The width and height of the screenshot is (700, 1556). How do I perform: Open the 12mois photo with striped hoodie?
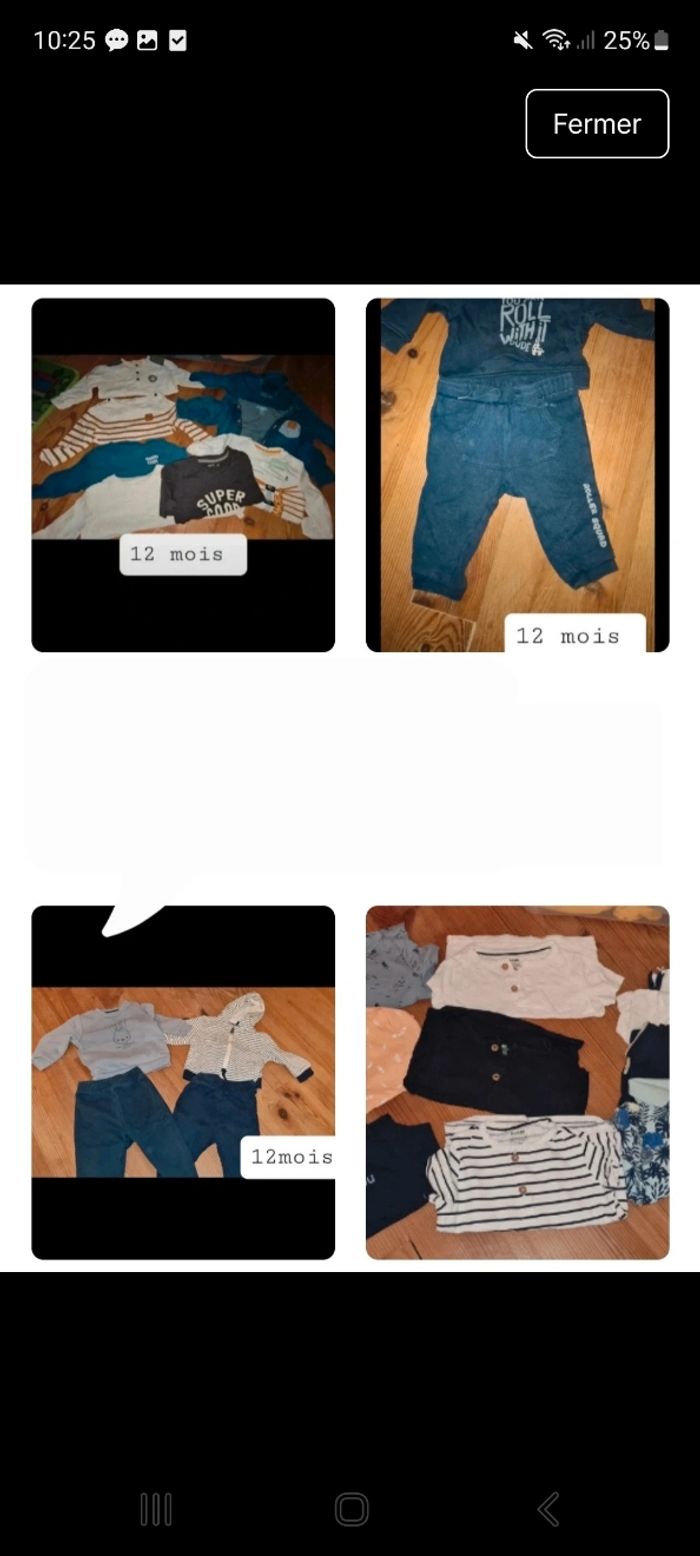[x=183, y=1083]
